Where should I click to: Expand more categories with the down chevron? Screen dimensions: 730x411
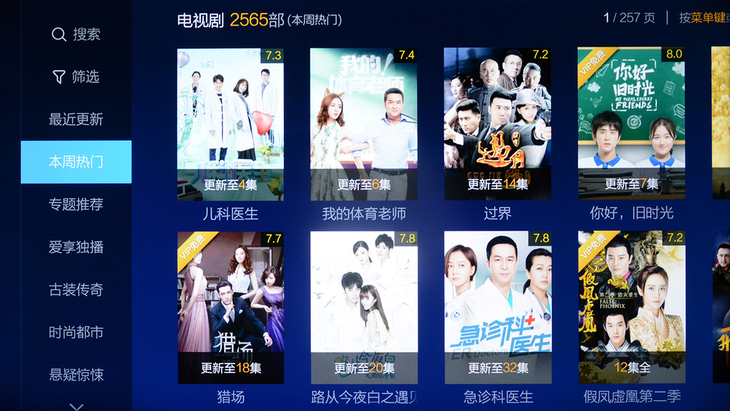(x=76, y=405)
